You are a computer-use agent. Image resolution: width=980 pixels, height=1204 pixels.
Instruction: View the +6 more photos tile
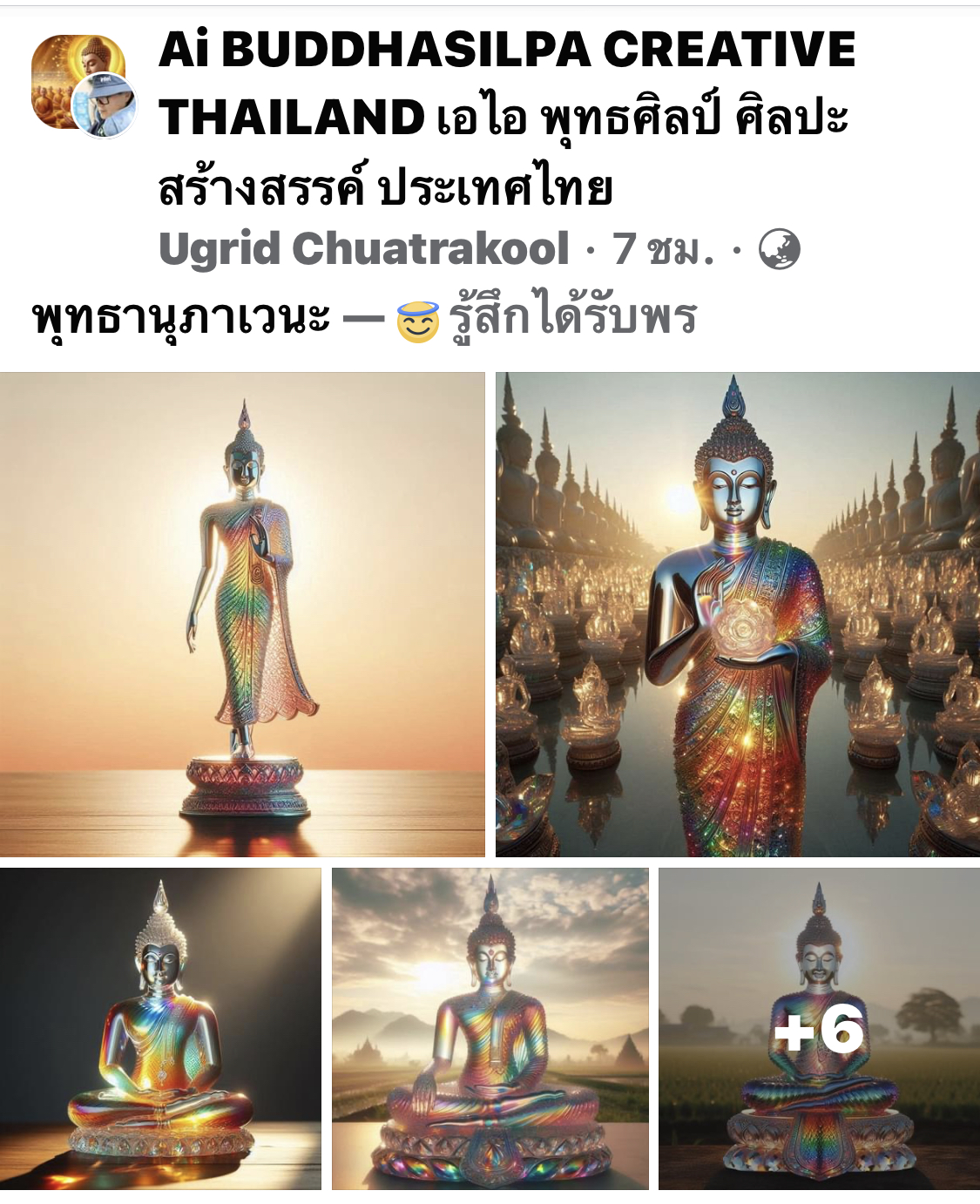tap(819, 1028)
